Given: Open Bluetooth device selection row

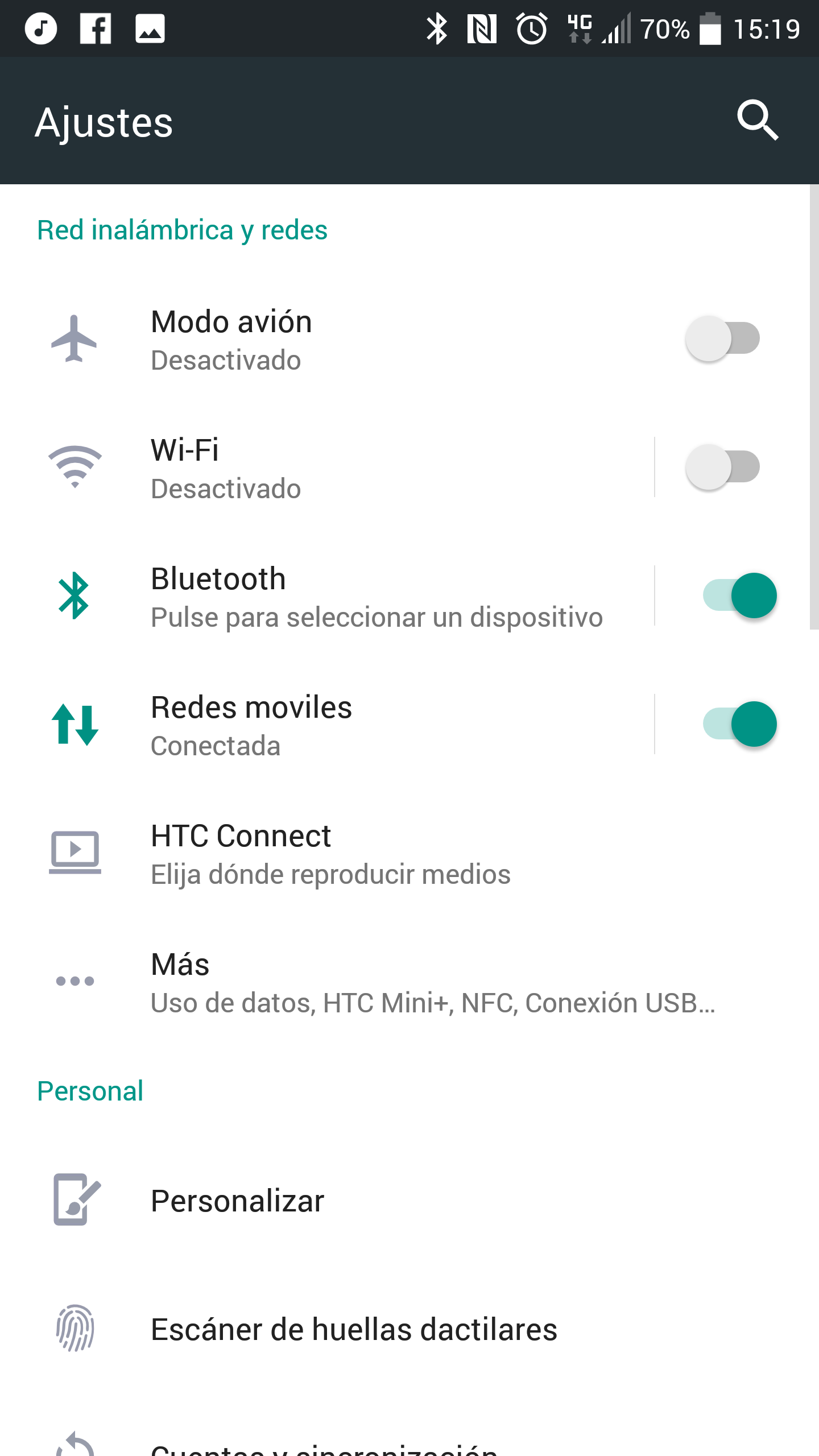Looking at the screenshot, I should coord(341,596).
